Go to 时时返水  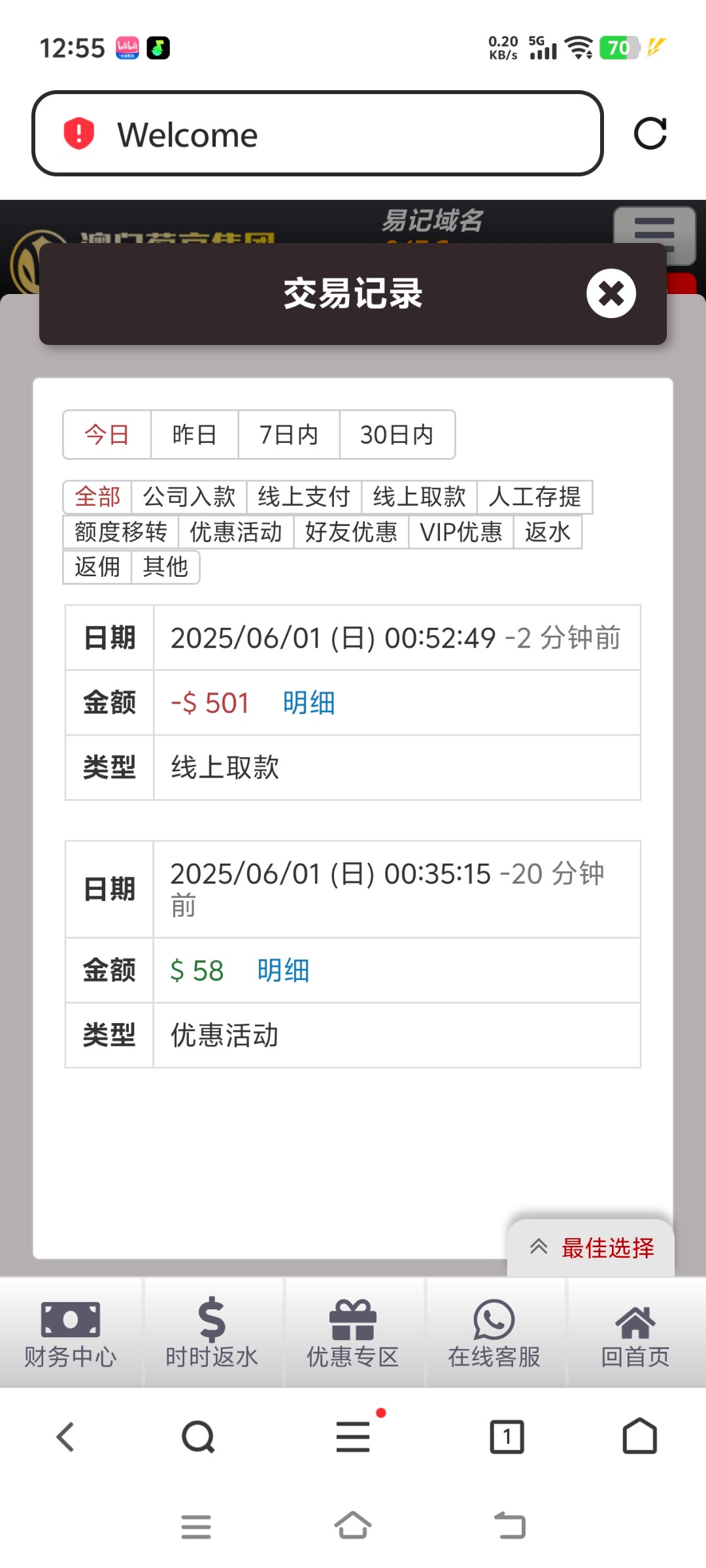tap(212, 1333)
